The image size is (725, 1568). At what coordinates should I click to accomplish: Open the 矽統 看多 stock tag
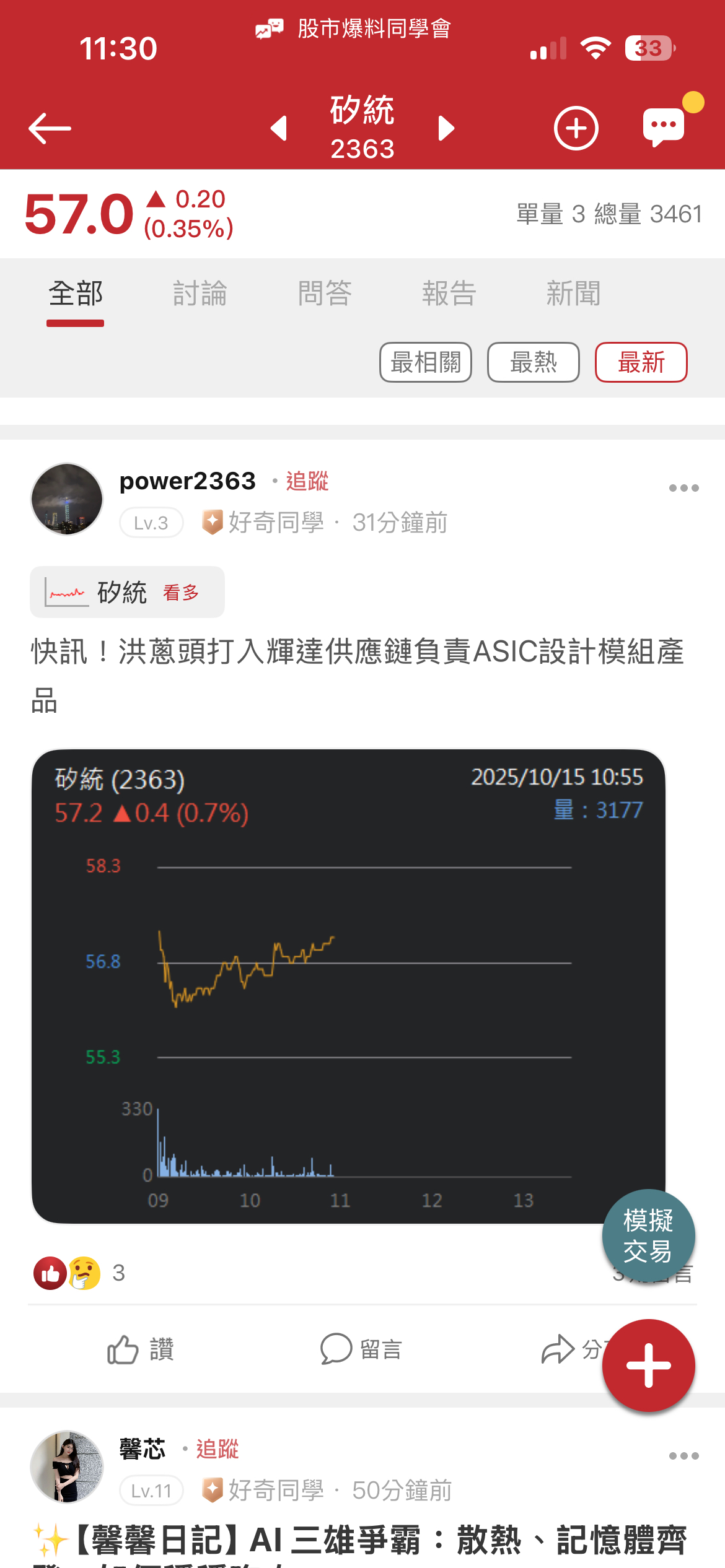coord(127,592)
